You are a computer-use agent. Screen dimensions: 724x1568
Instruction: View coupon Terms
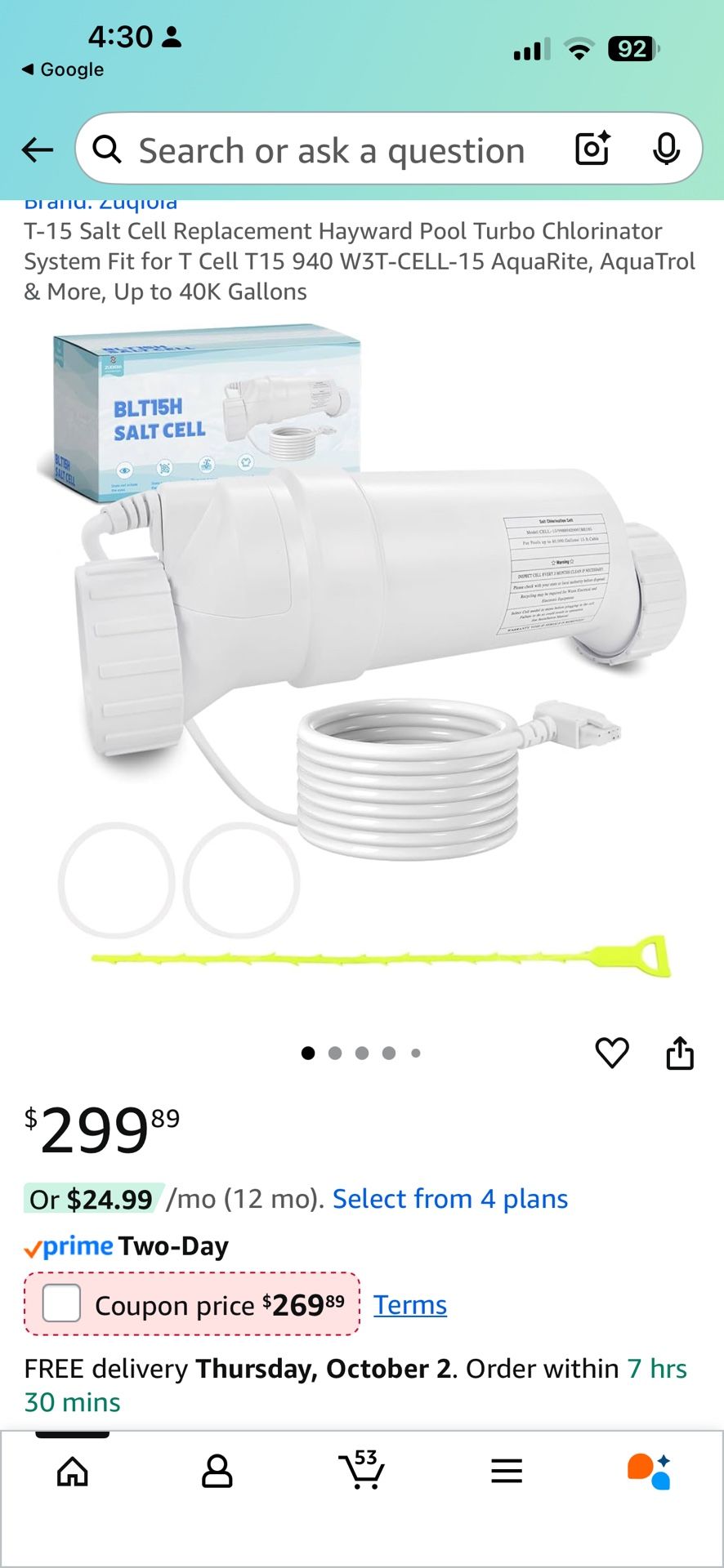(x=410, y=1305)
